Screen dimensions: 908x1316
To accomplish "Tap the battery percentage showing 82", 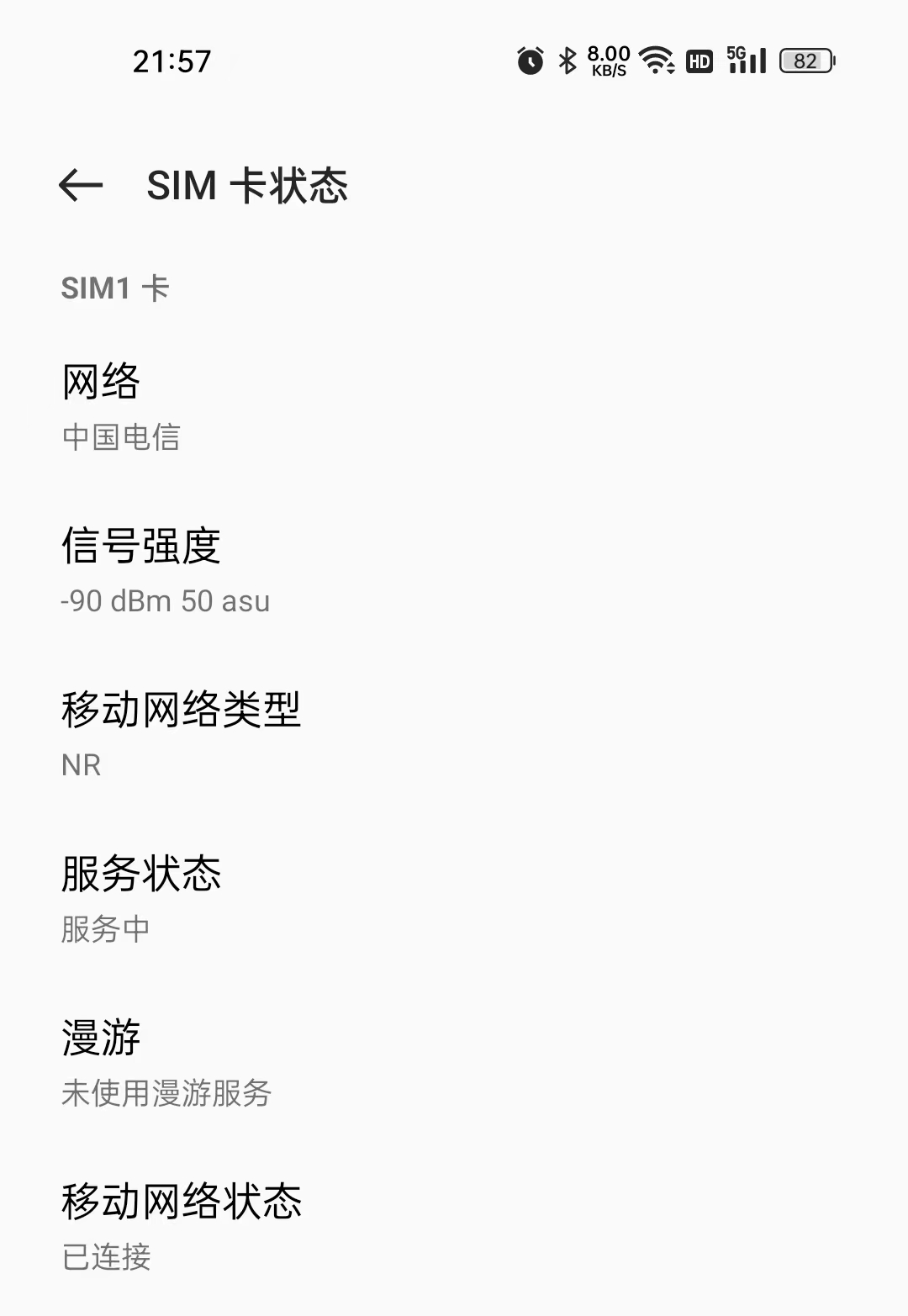I will (805, 61).
